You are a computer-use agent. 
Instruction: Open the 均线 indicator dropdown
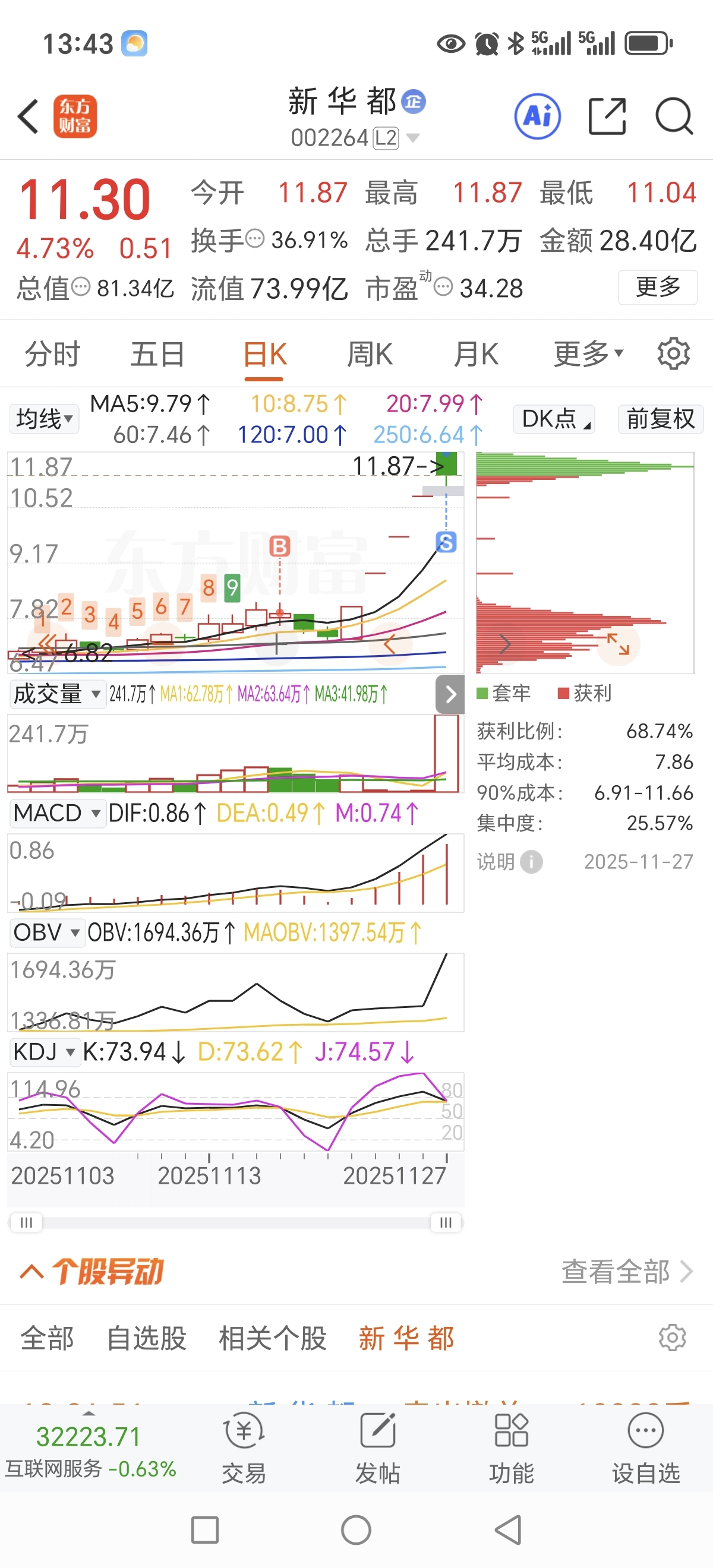coord(45,419)
